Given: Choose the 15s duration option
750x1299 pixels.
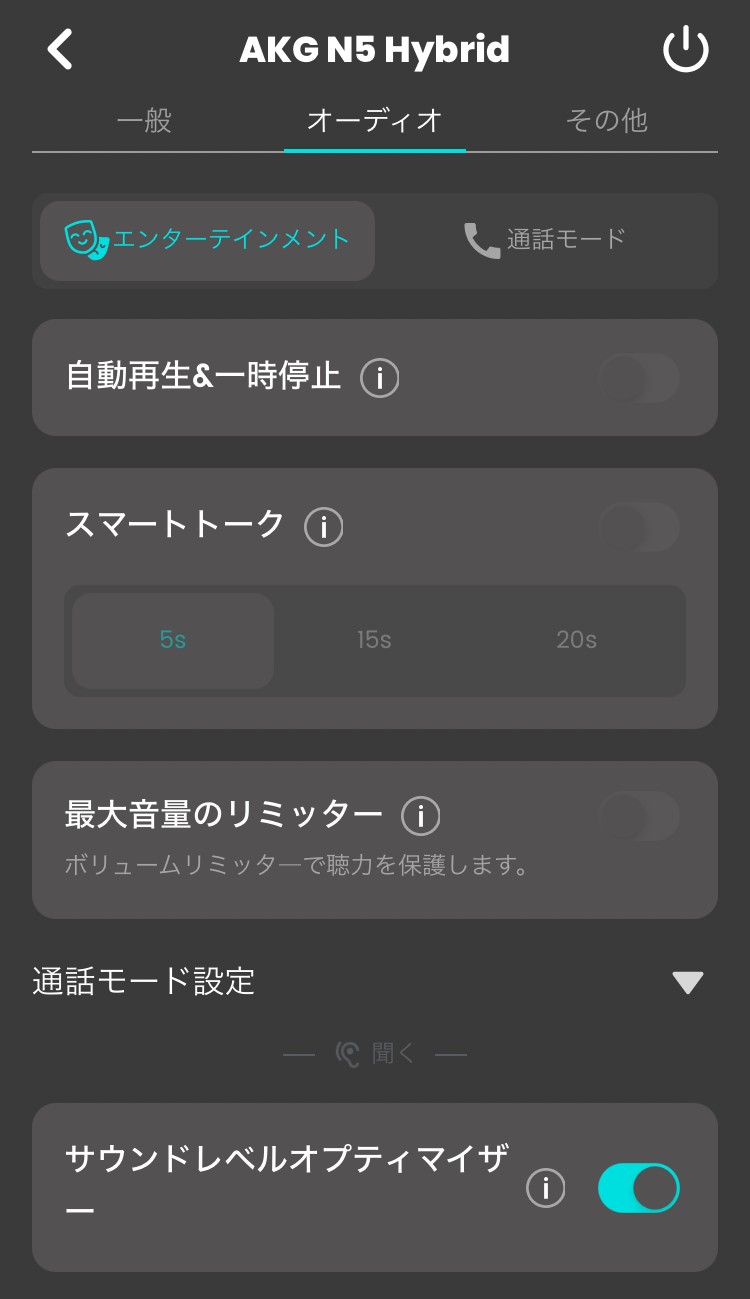Looking at the screenshot, I should [x=374, y=640].
